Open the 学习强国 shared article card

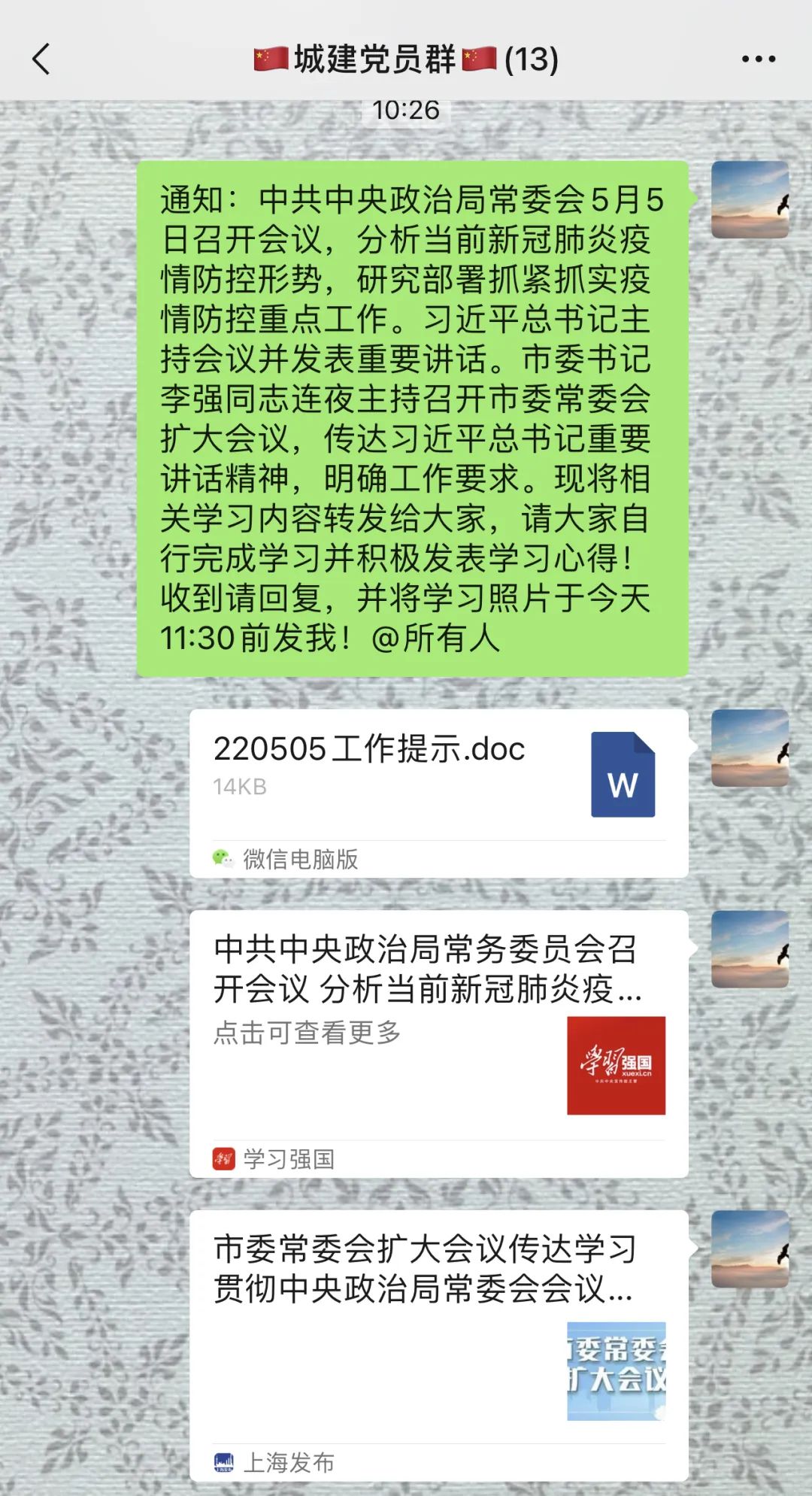click(x=438, y=1042)
